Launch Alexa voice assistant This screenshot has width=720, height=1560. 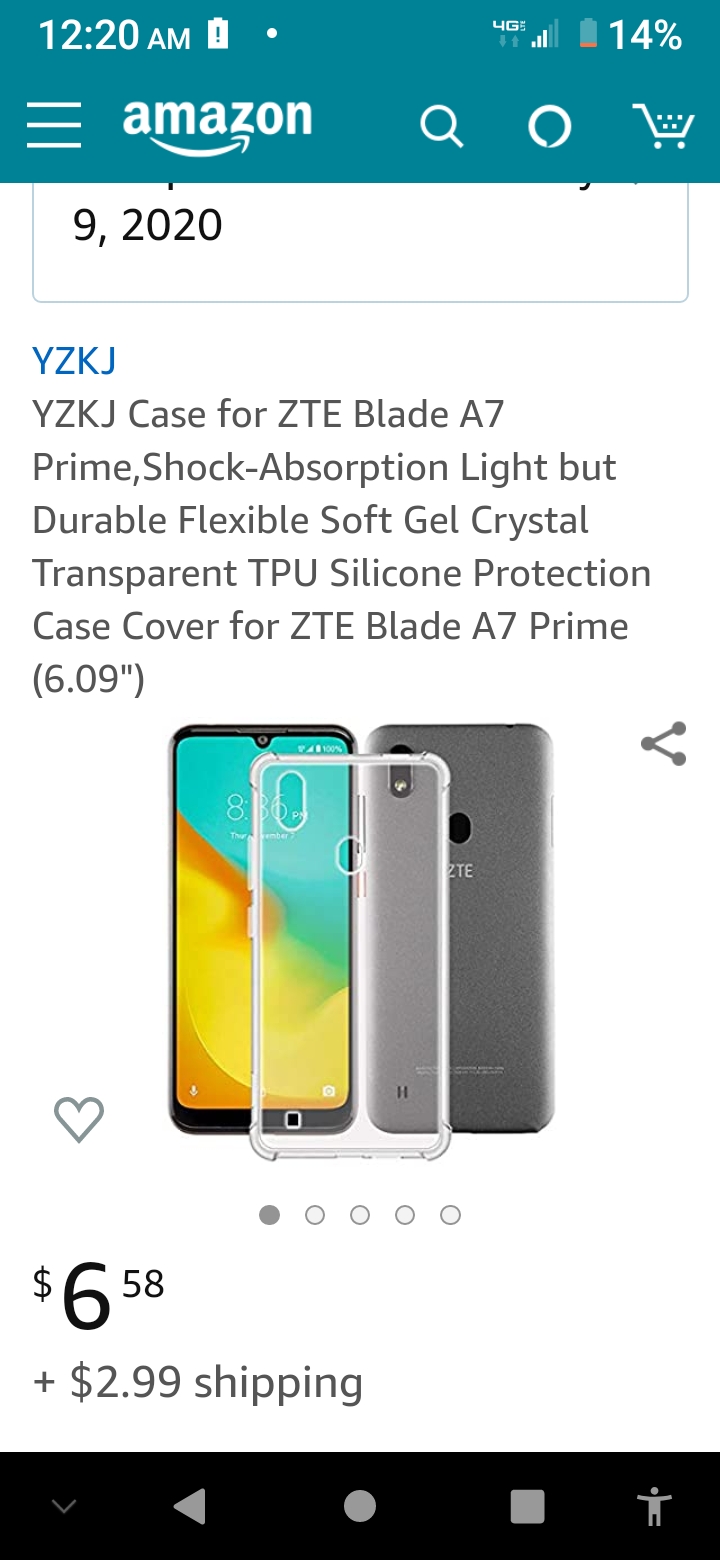(549, 127)
